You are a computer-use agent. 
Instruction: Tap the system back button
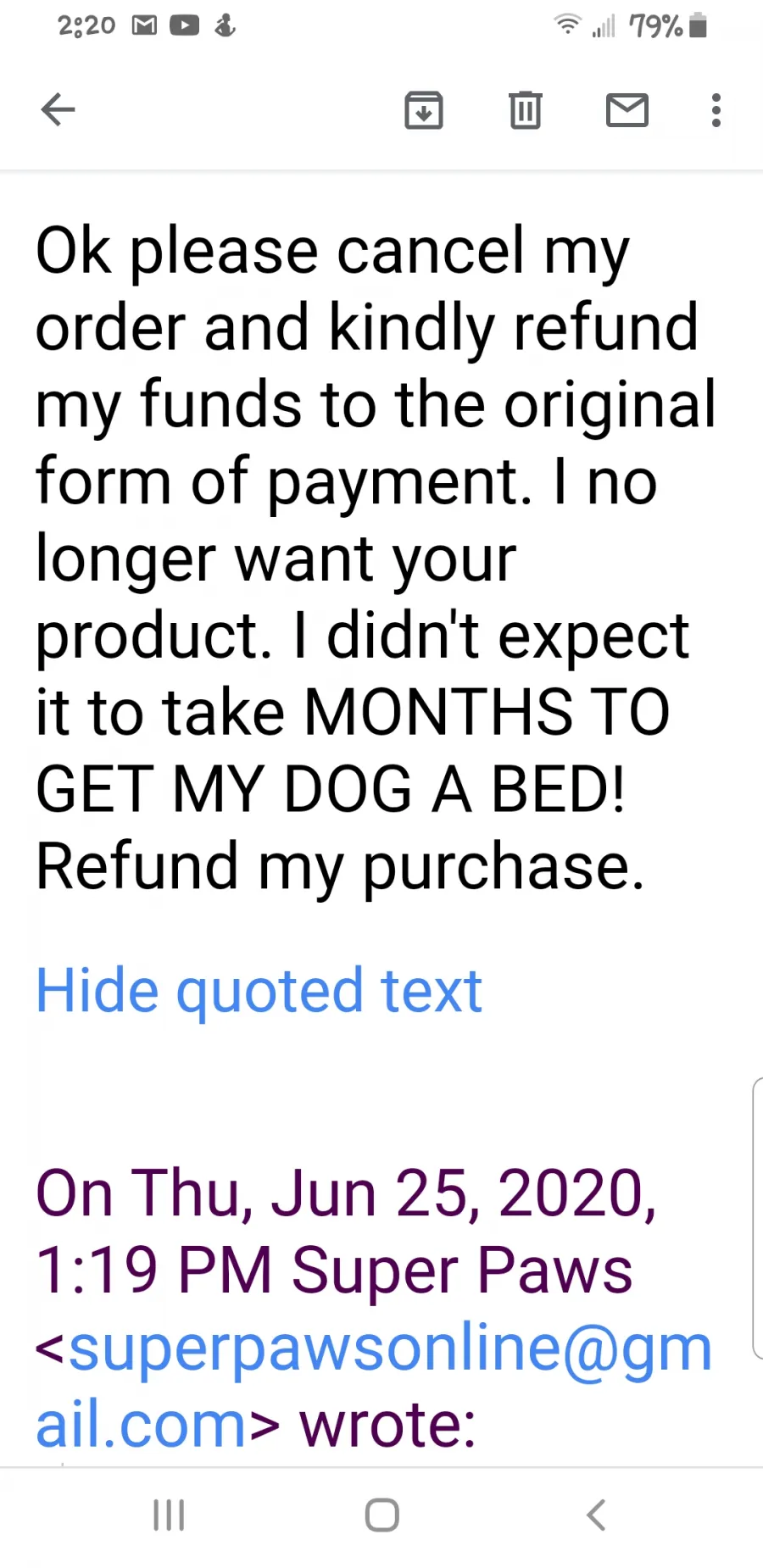pyautogui.click(x=596, y=1515)
